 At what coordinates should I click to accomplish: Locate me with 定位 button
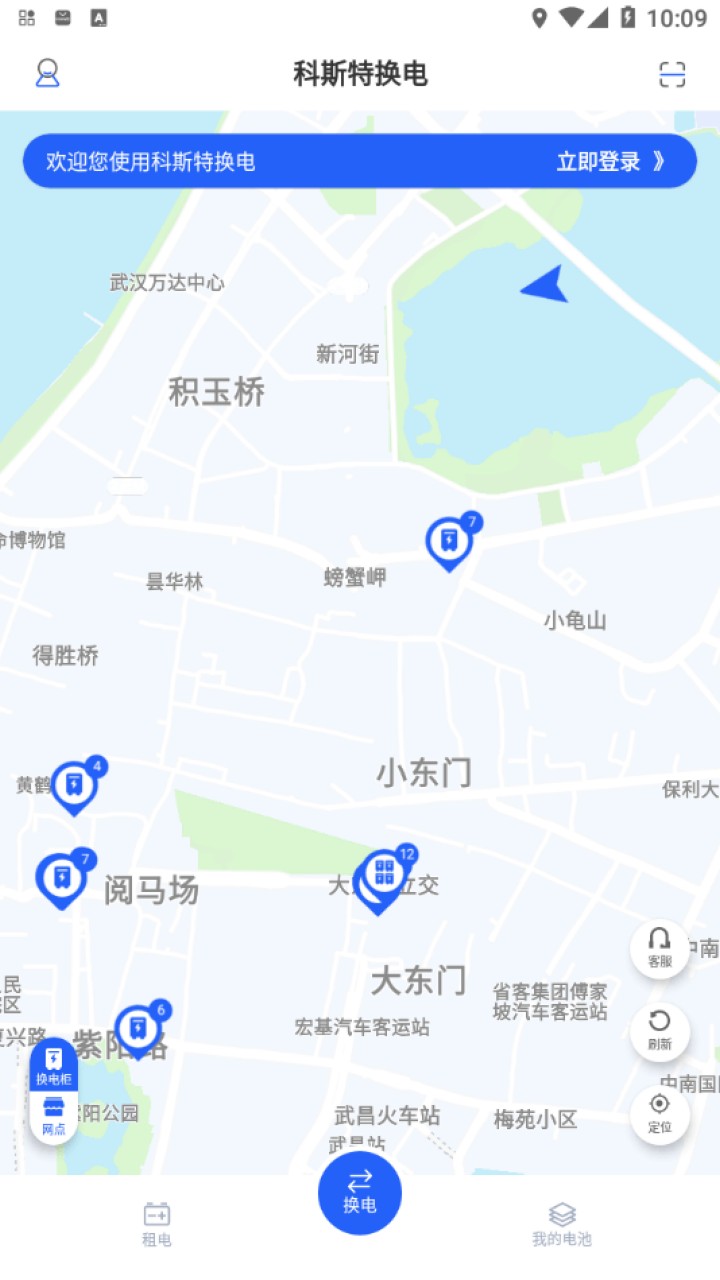[660, 1114]
